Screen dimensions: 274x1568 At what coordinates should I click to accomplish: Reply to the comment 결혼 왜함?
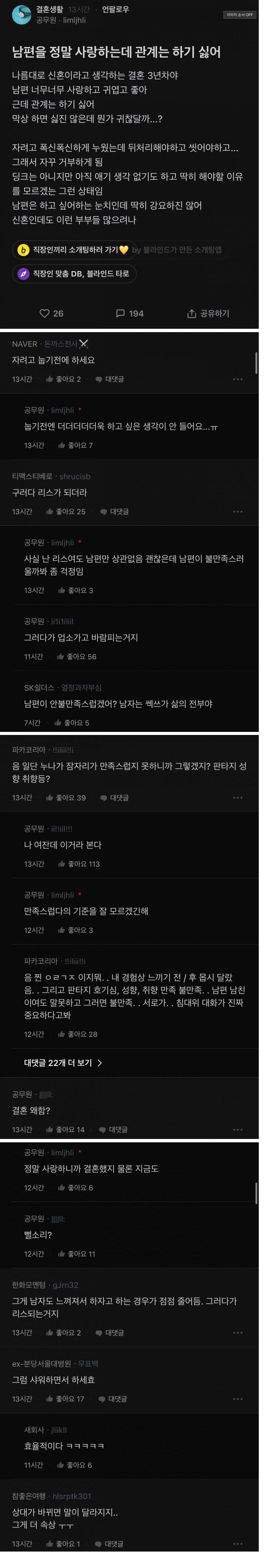click(x=113, y=1130)
